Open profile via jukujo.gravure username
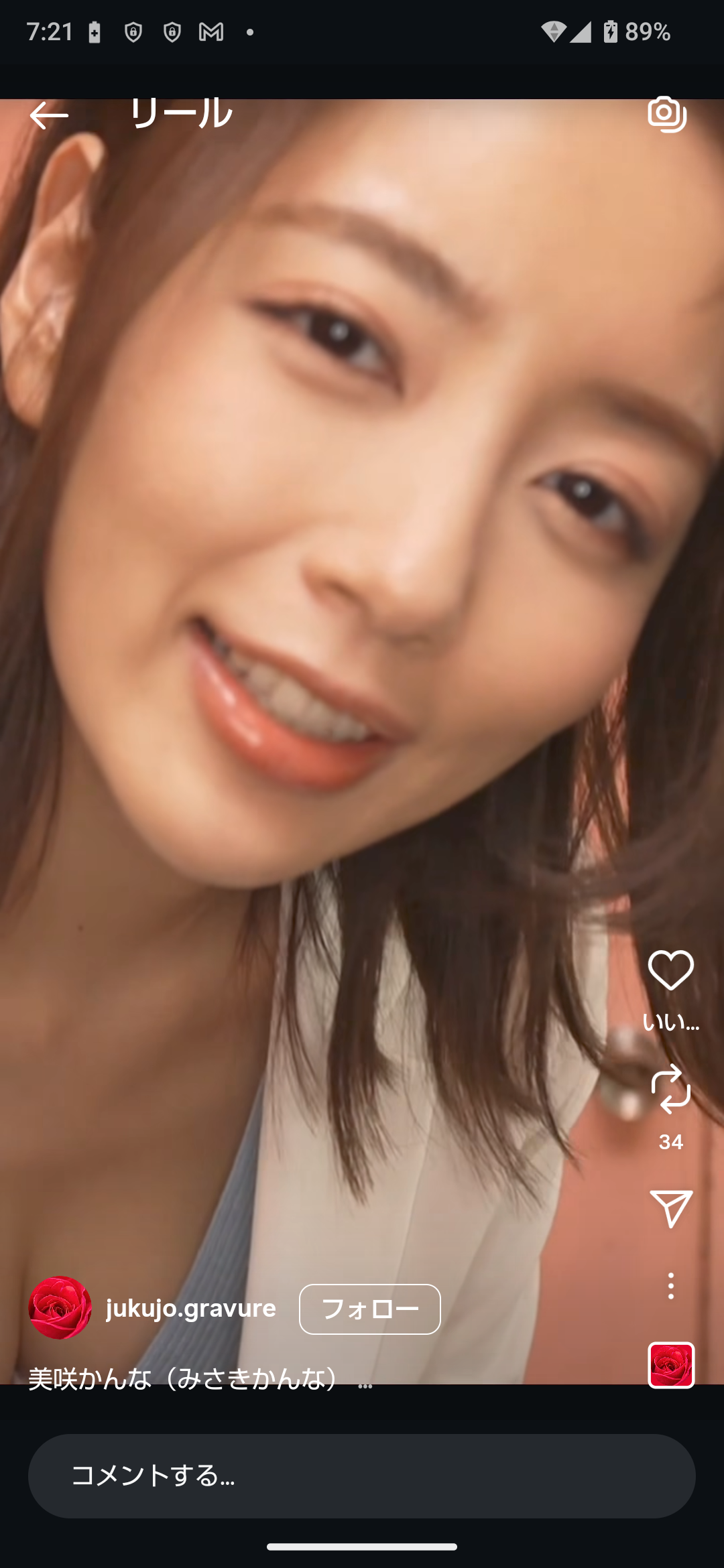Image resolution: width=724 pixels, height=1568 pixels. tap(190, 1309)
